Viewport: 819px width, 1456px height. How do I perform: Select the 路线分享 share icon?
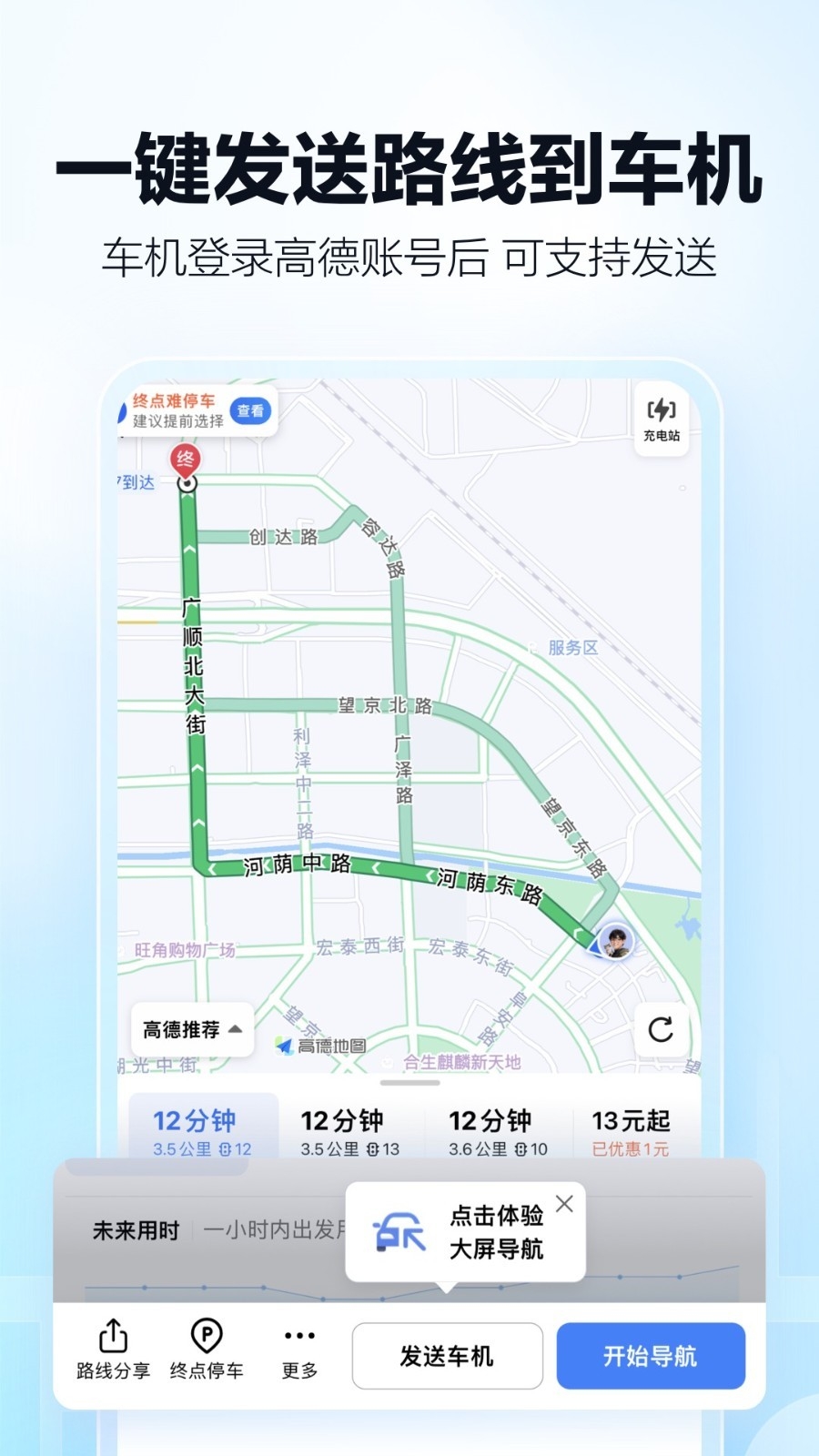pos(112,1338)
